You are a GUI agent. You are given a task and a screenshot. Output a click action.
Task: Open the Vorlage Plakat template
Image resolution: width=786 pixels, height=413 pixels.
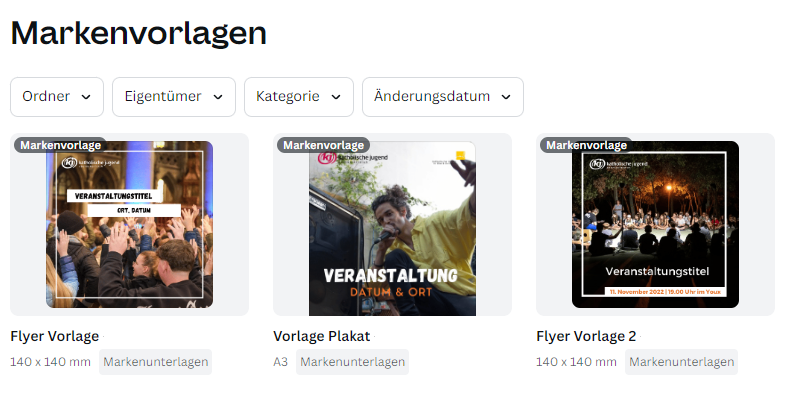coord(392,225)
